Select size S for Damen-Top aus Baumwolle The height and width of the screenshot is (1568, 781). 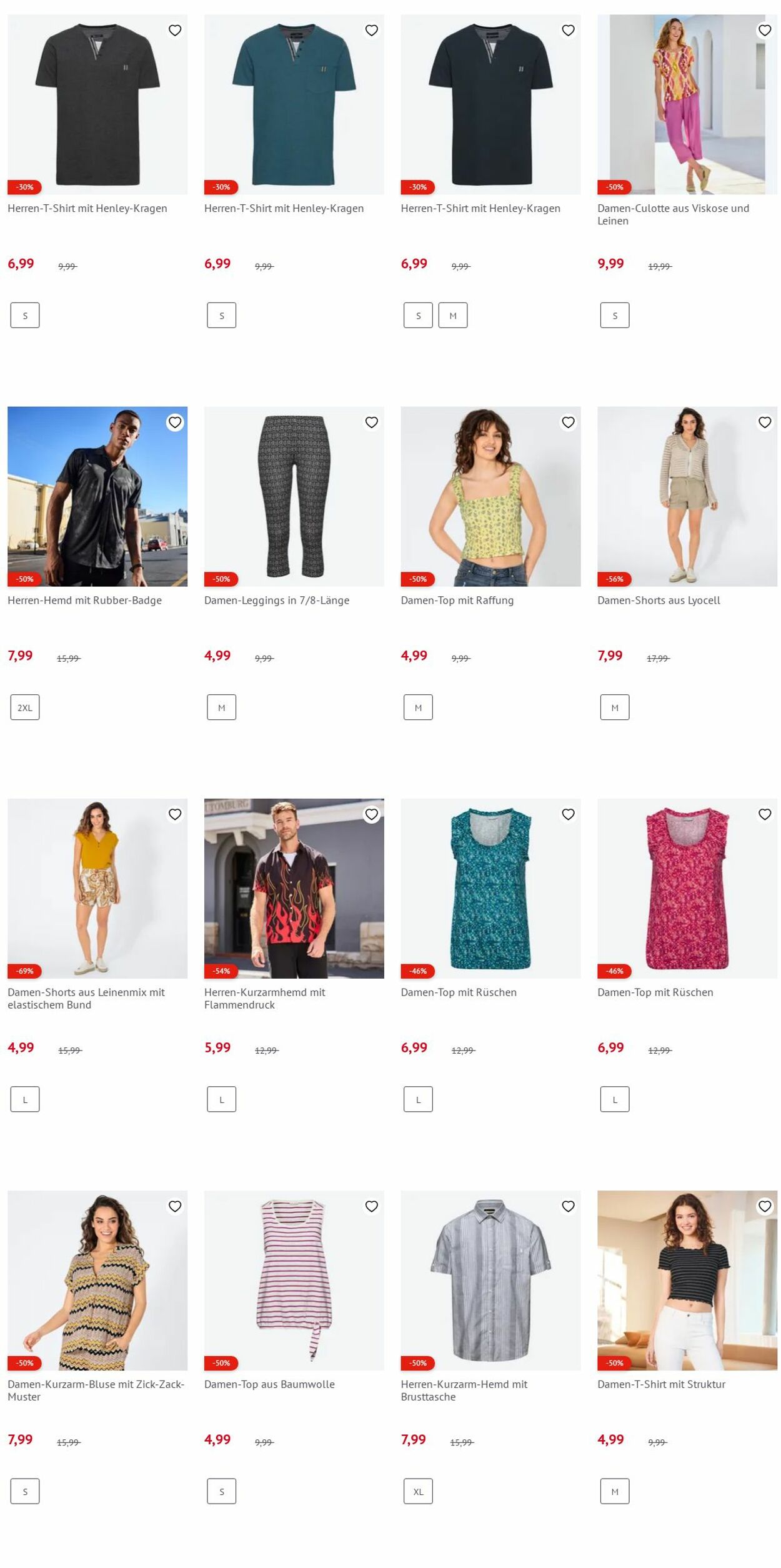tap(221, 1491)
